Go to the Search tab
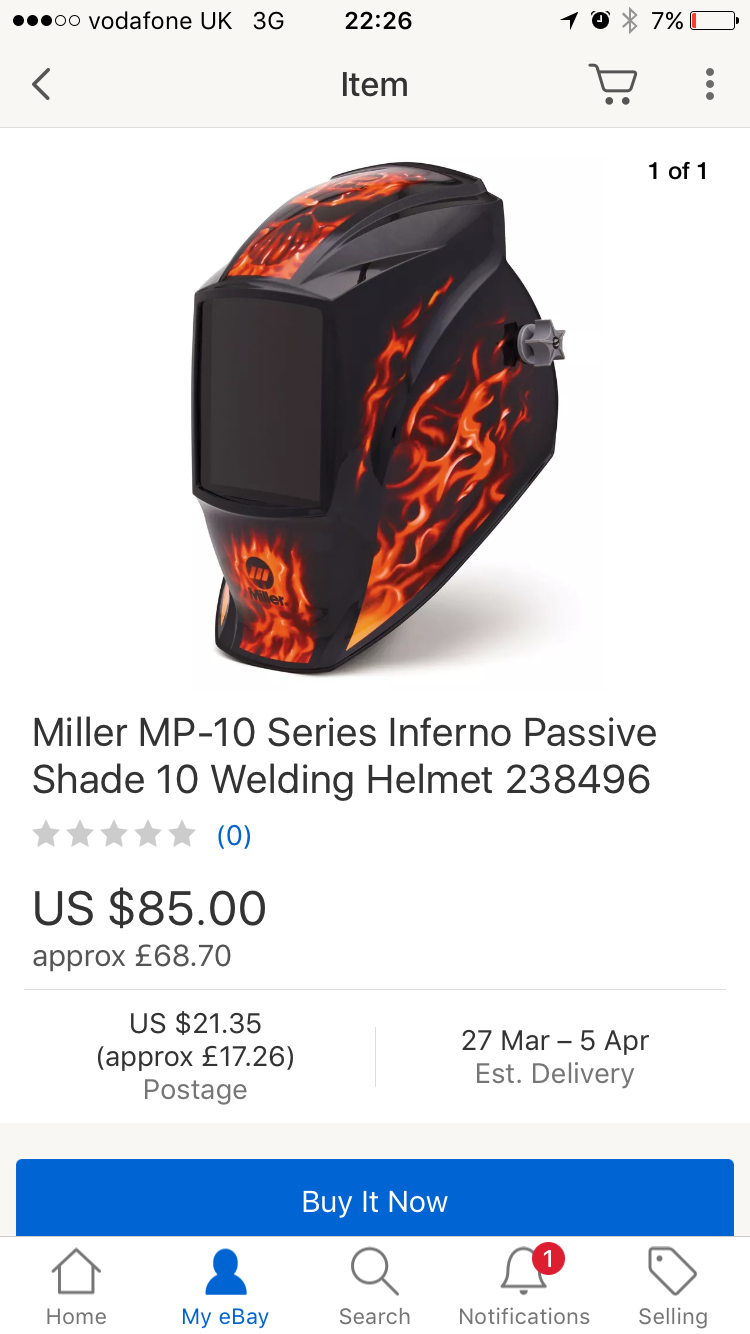Screen dimensions: 750x1334 (x=374, y=1288)
